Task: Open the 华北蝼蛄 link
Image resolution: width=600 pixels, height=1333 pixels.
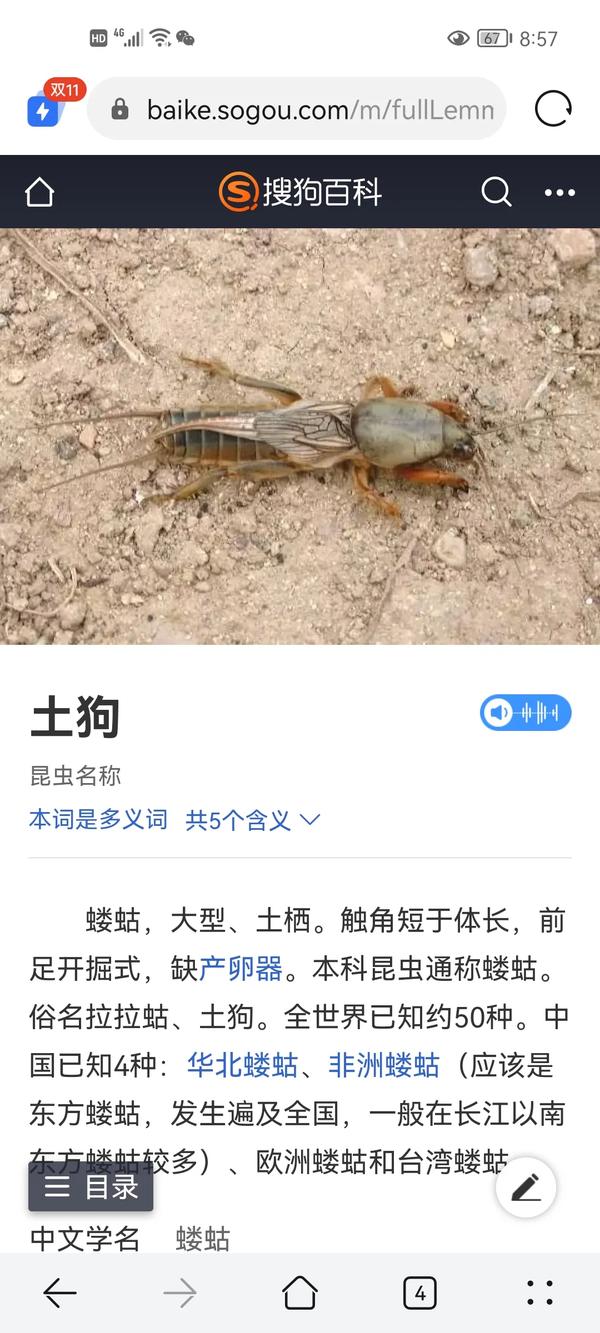Action: pos(242,1065)
